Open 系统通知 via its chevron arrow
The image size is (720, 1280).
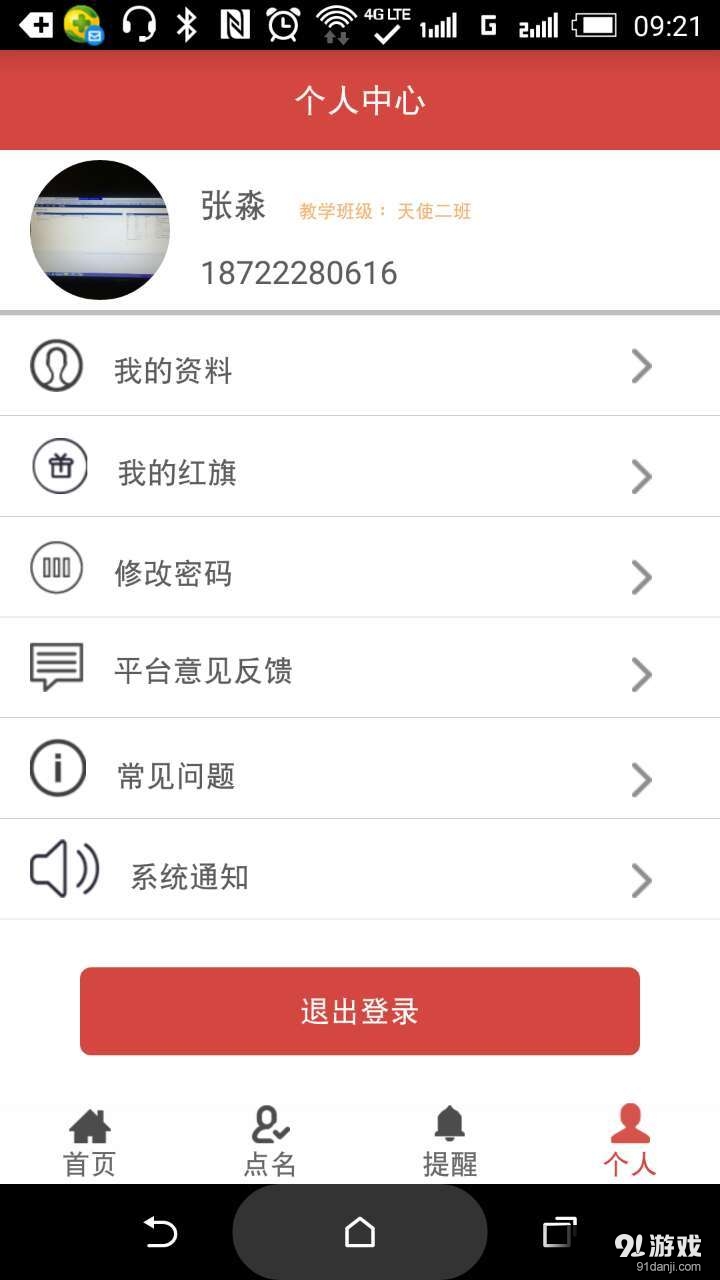point(641,880)
